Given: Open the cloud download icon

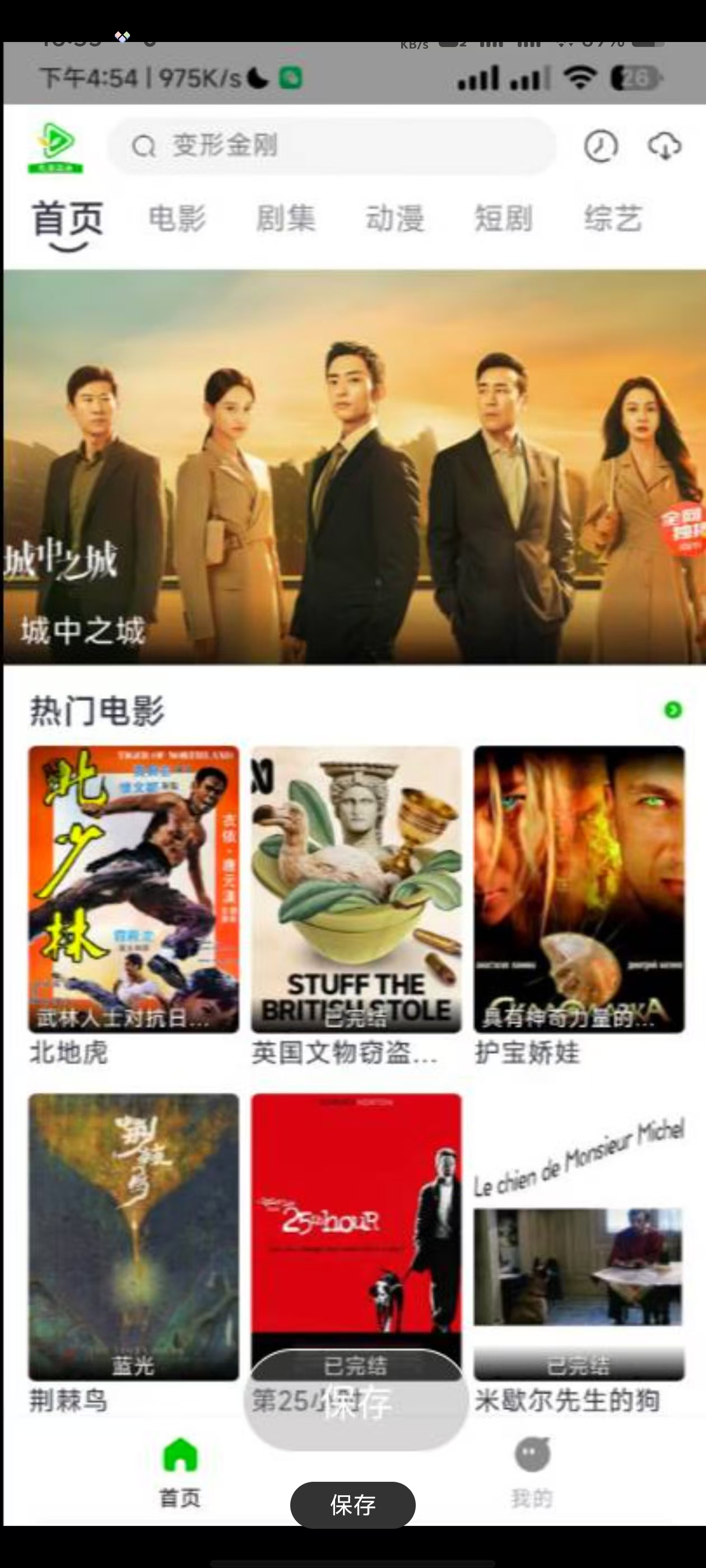Looking at the screenshot, I should (664, 146).
